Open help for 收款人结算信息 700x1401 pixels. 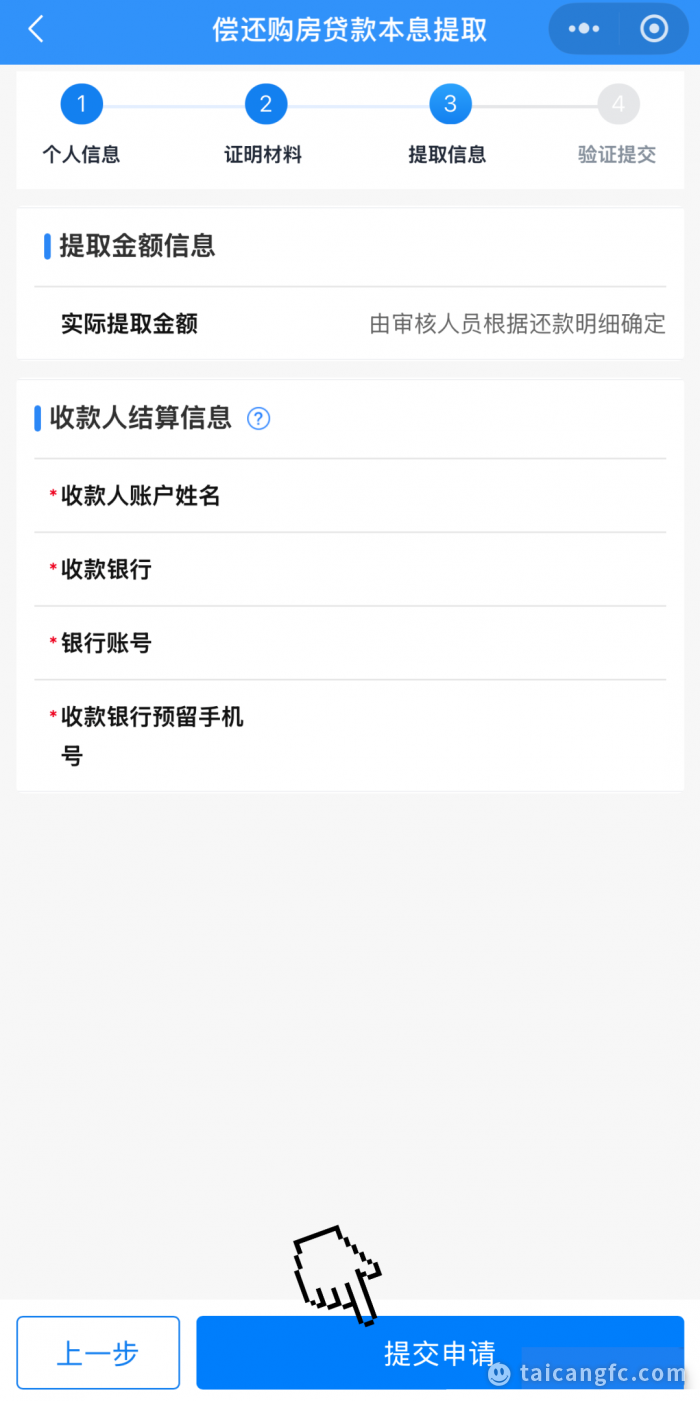[x=259, y=418]
